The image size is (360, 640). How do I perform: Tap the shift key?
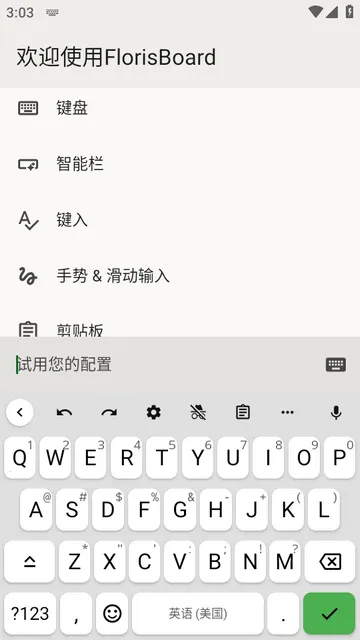29,562
